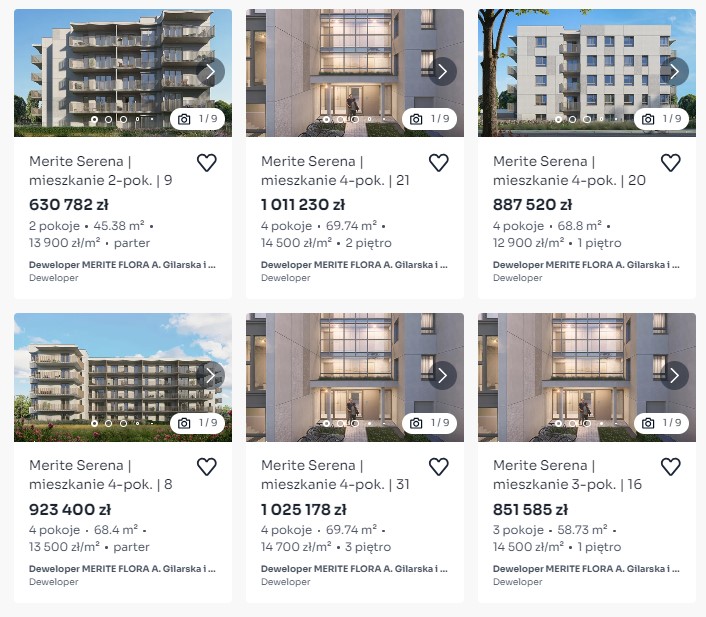Like the Merite Serena 4-pok. | 8 listing
The width and height of the screenshot is (706, 617).
pyautogui.click(x=206, y=467)
